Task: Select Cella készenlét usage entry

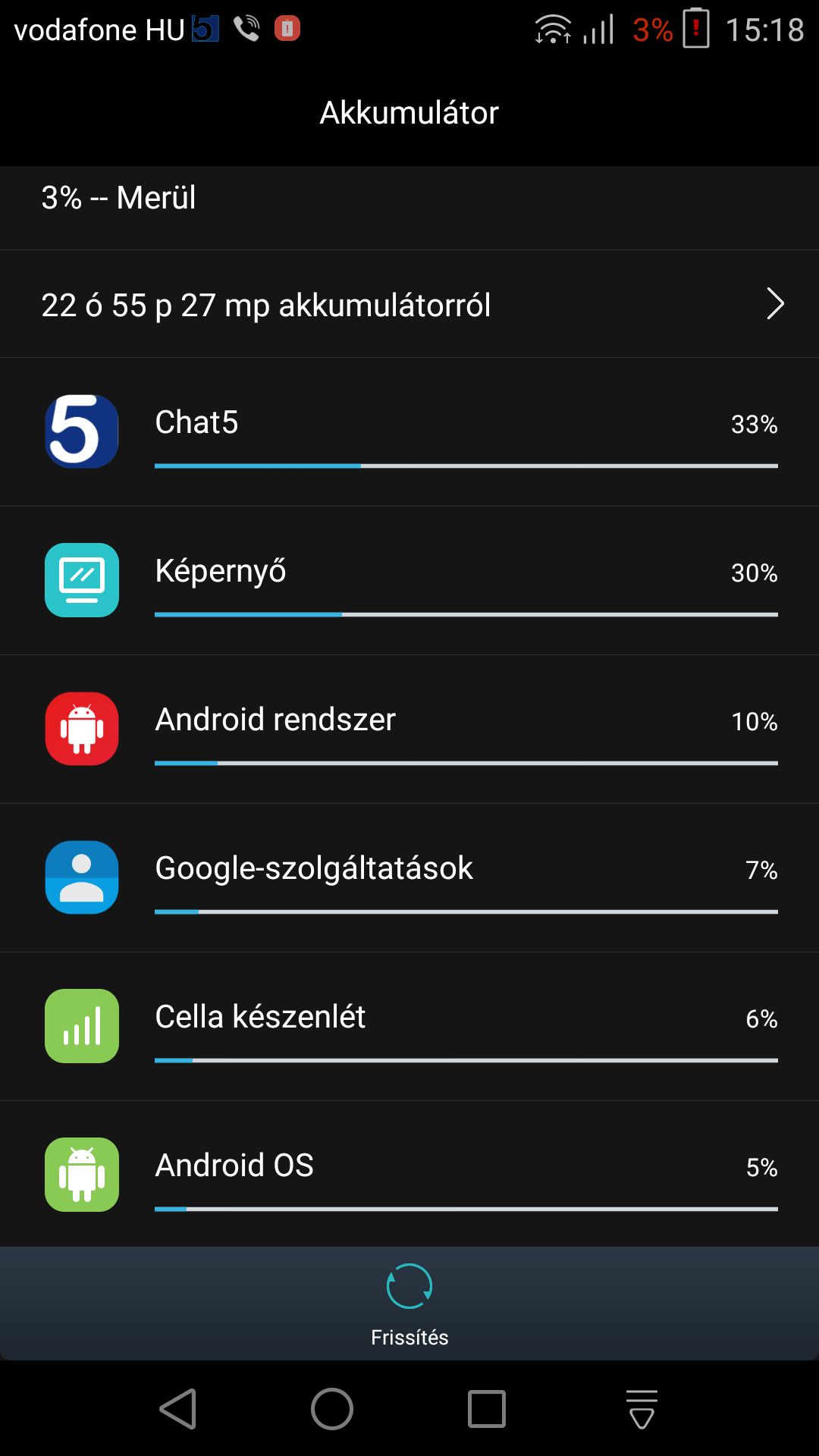Action: click(x=409, y=1027)
